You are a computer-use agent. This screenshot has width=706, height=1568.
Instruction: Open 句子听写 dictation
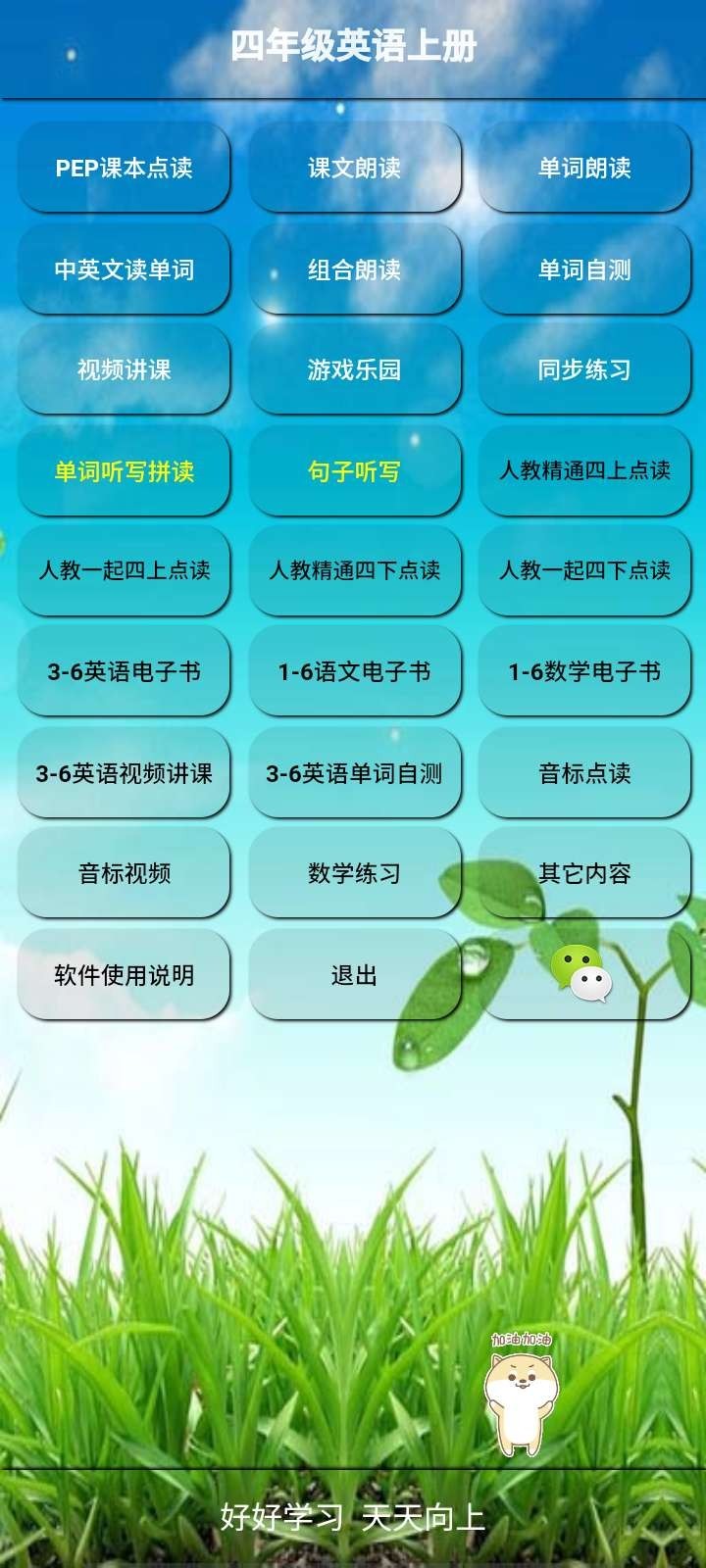pyautogui.click(x=354, y=473)
